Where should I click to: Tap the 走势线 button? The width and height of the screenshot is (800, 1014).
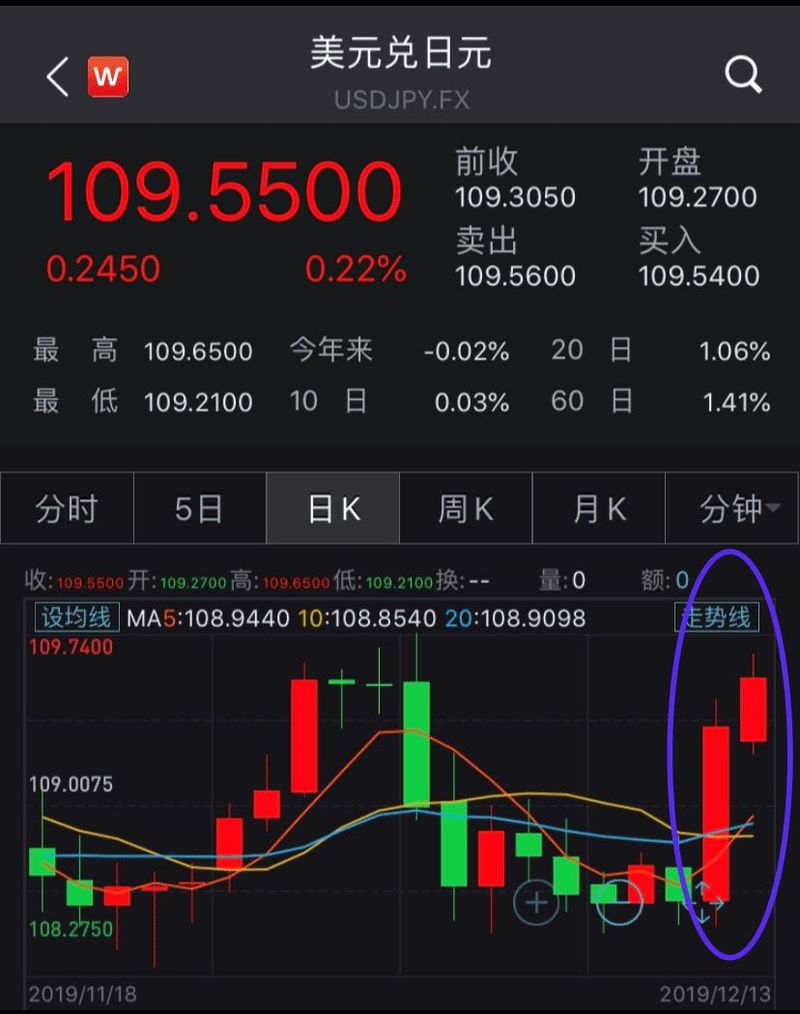point(716,618)
